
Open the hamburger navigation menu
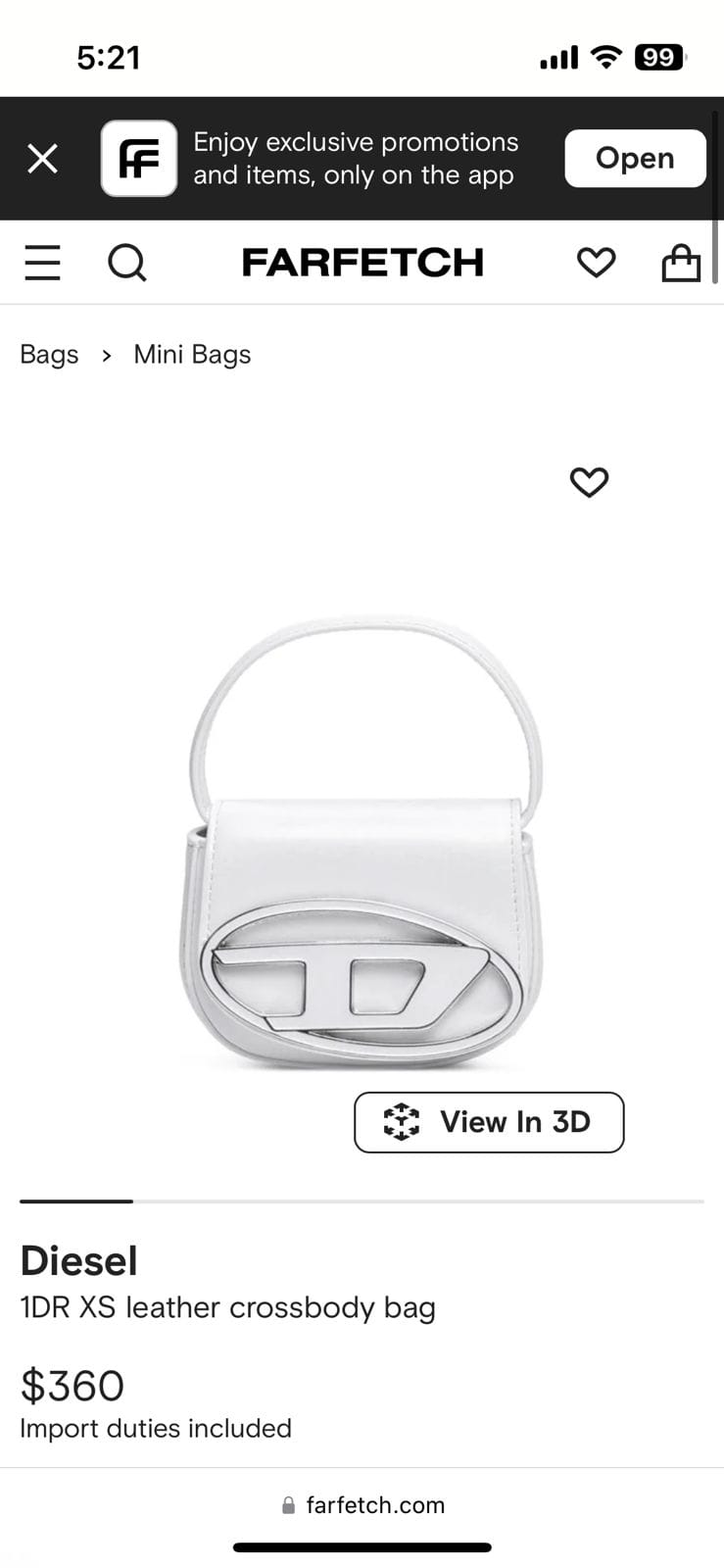tap(42, 263)
